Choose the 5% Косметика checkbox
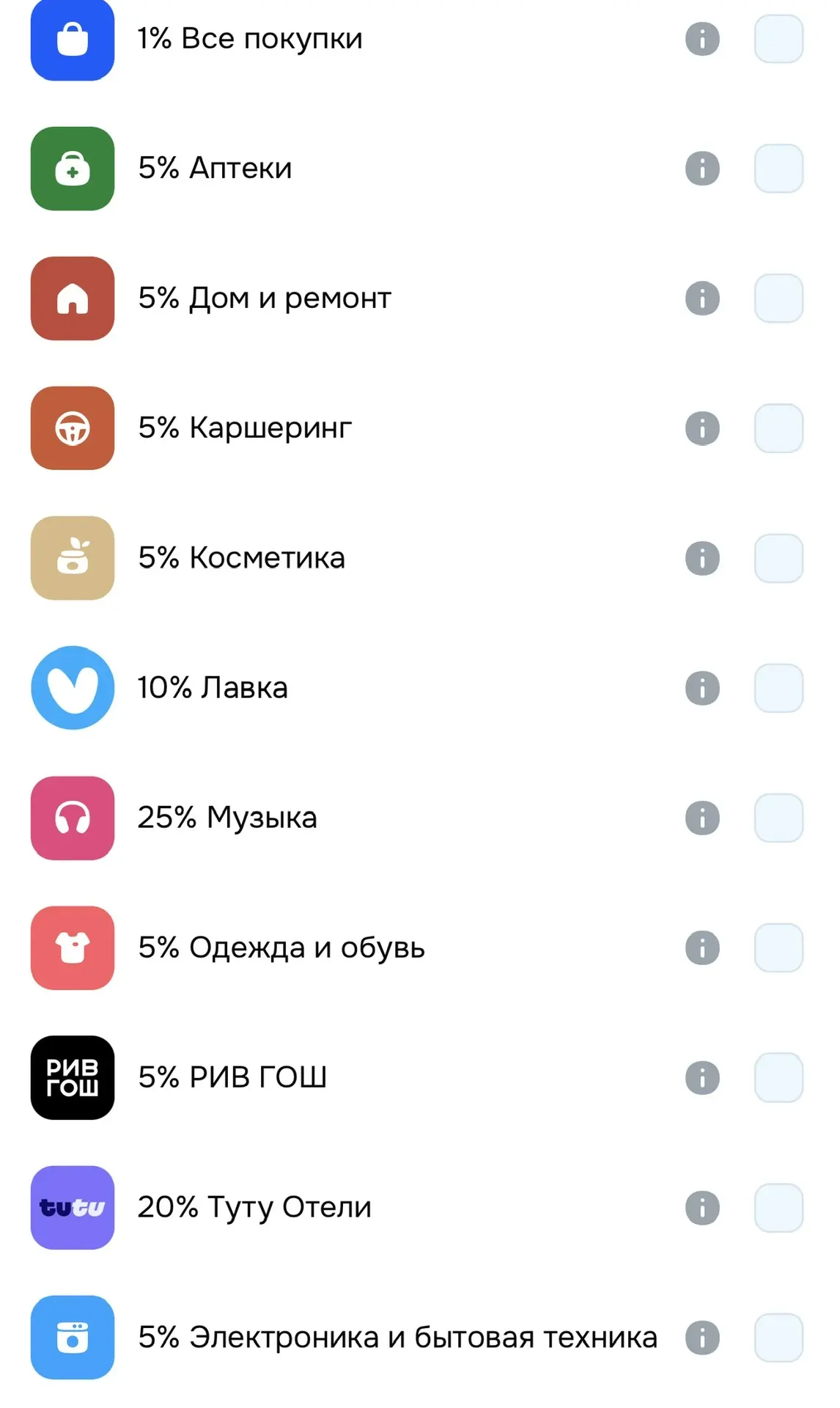The height and width of the screenshot is (1408, 840). click(x=778, y=558)
